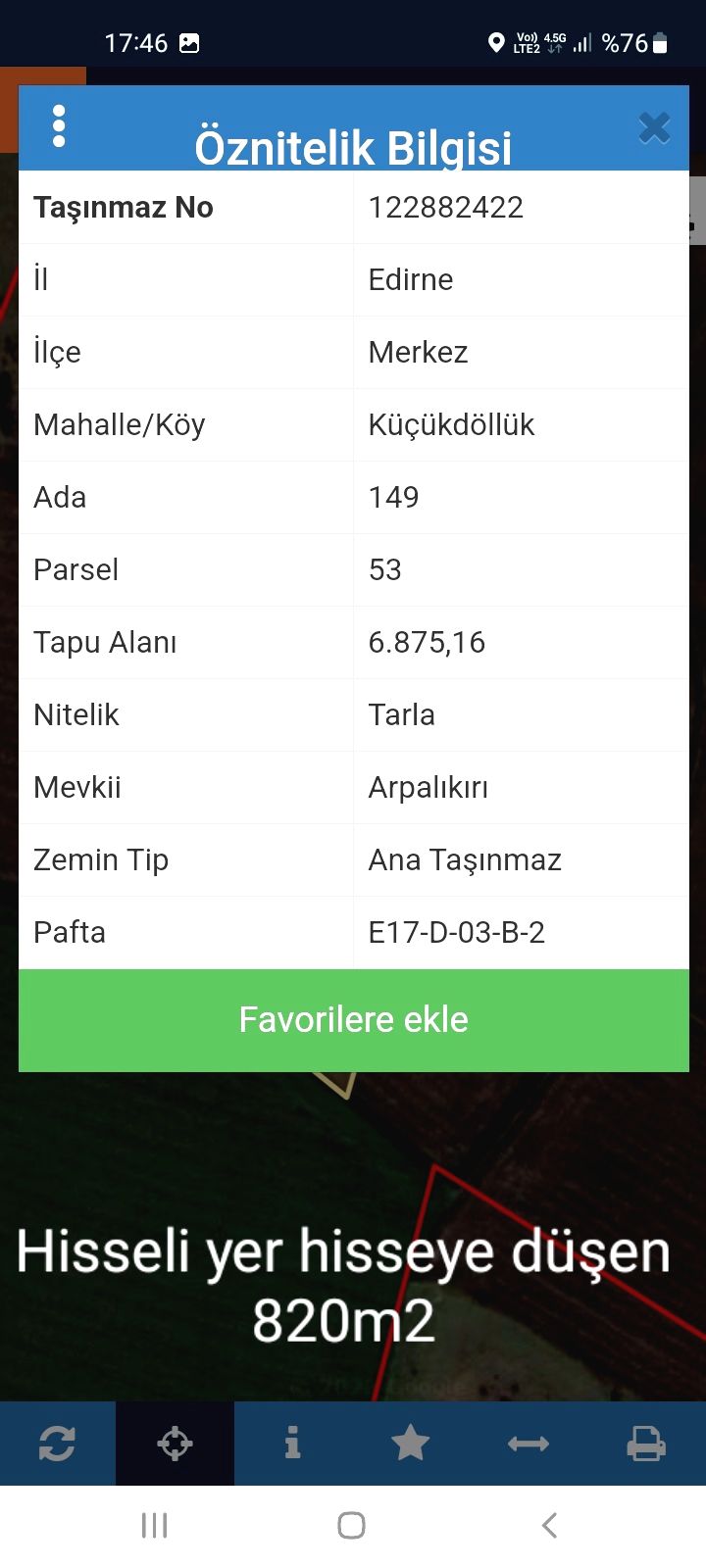Open favorites with the star icon
Viewport: 706px width, 1568px height.
[410, 1443]
